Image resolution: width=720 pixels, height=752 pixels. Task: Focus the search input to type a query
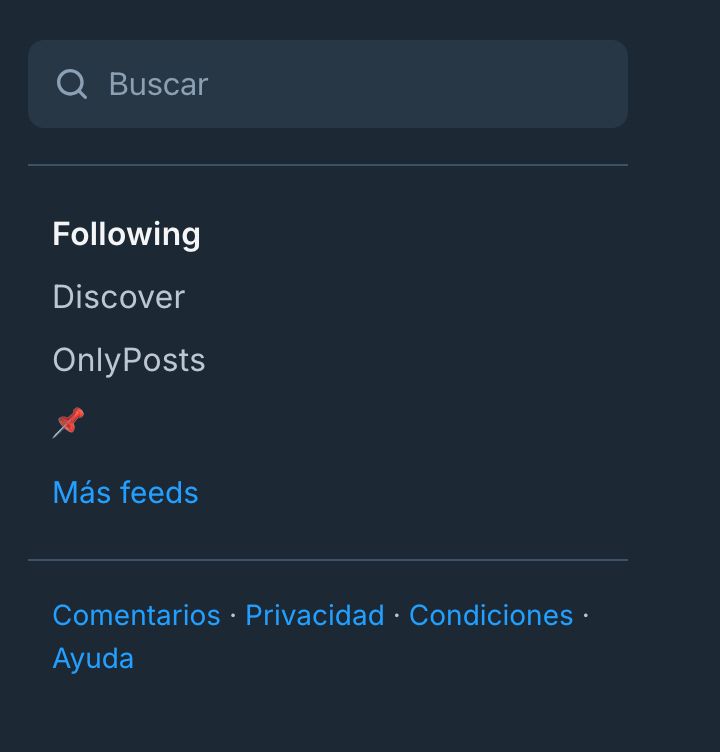[x=300, y=84]
